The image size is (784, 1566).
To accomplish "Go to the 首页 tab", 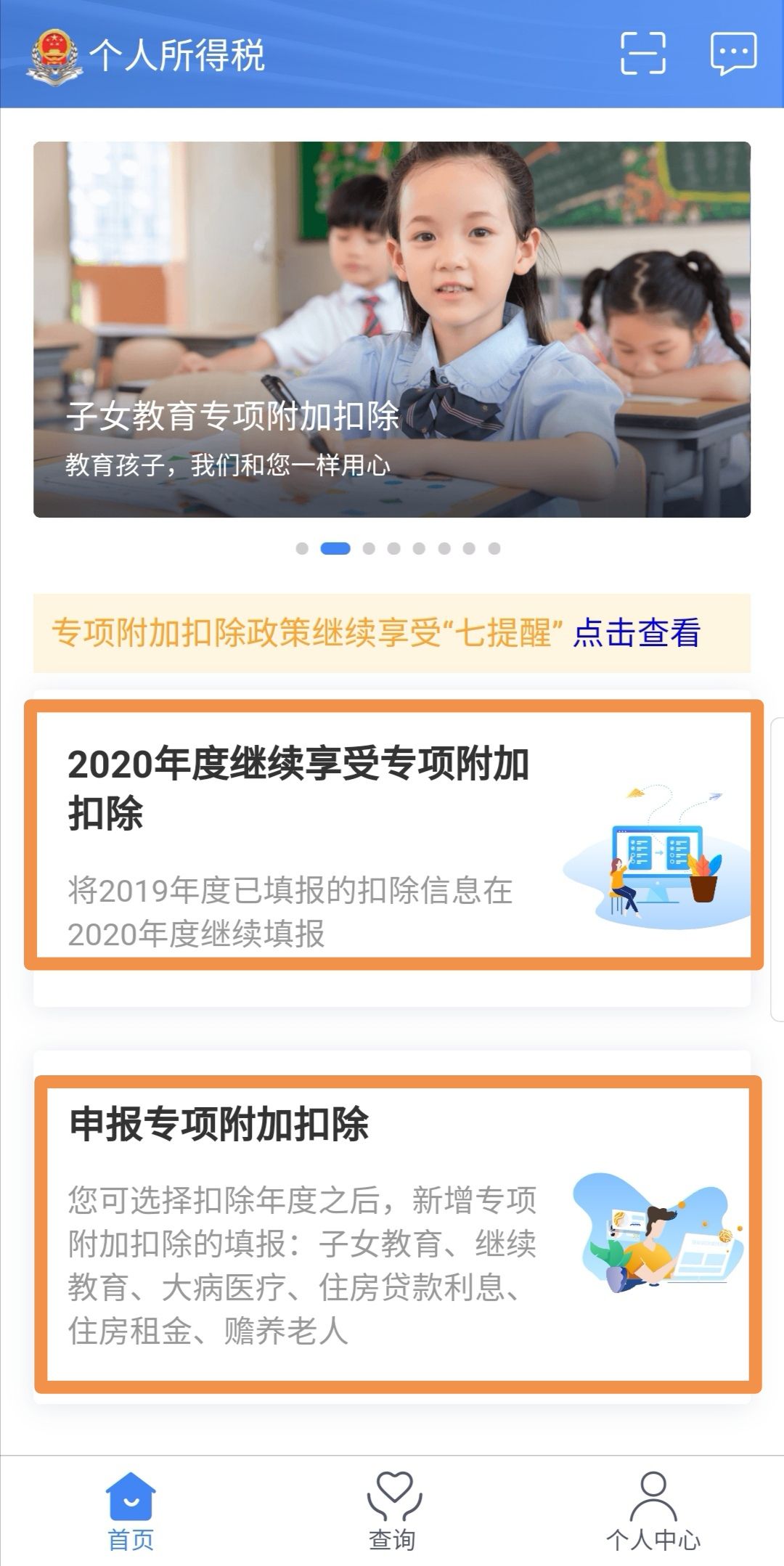I will tap(131, 1512).
